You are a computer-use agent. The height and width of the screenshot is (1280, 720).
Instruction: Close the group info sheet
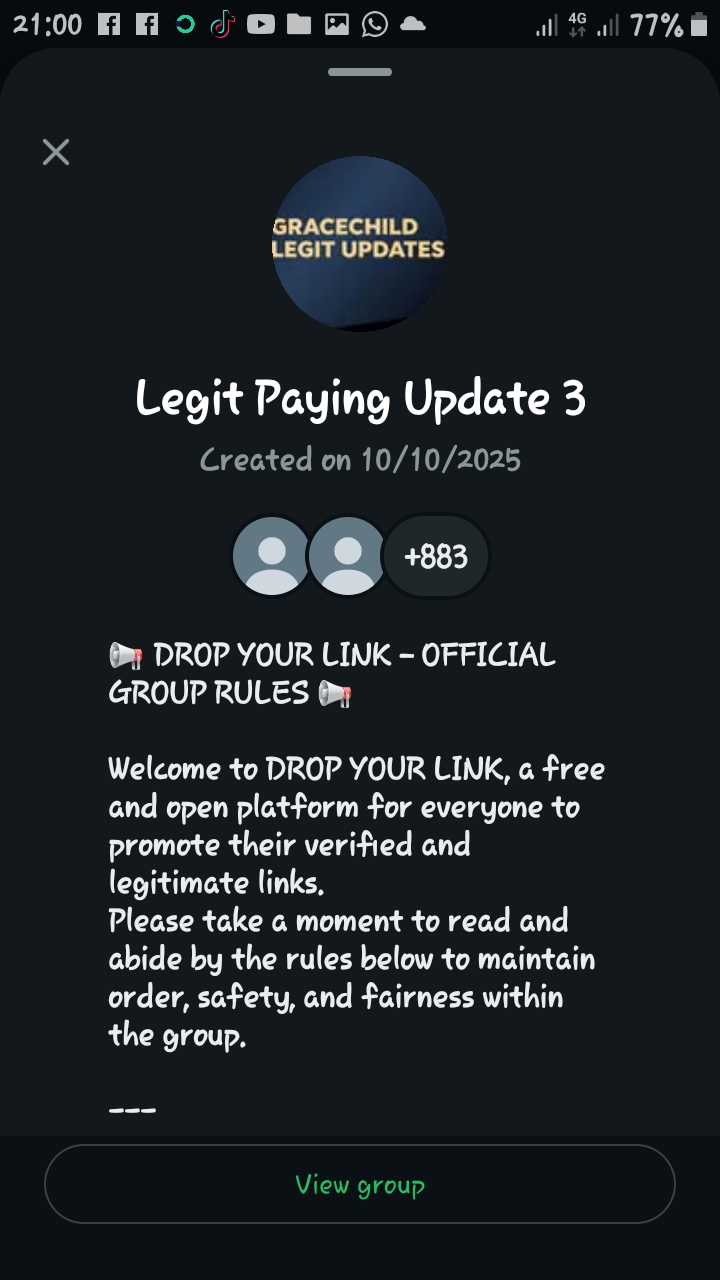click(x=56, y=152)
